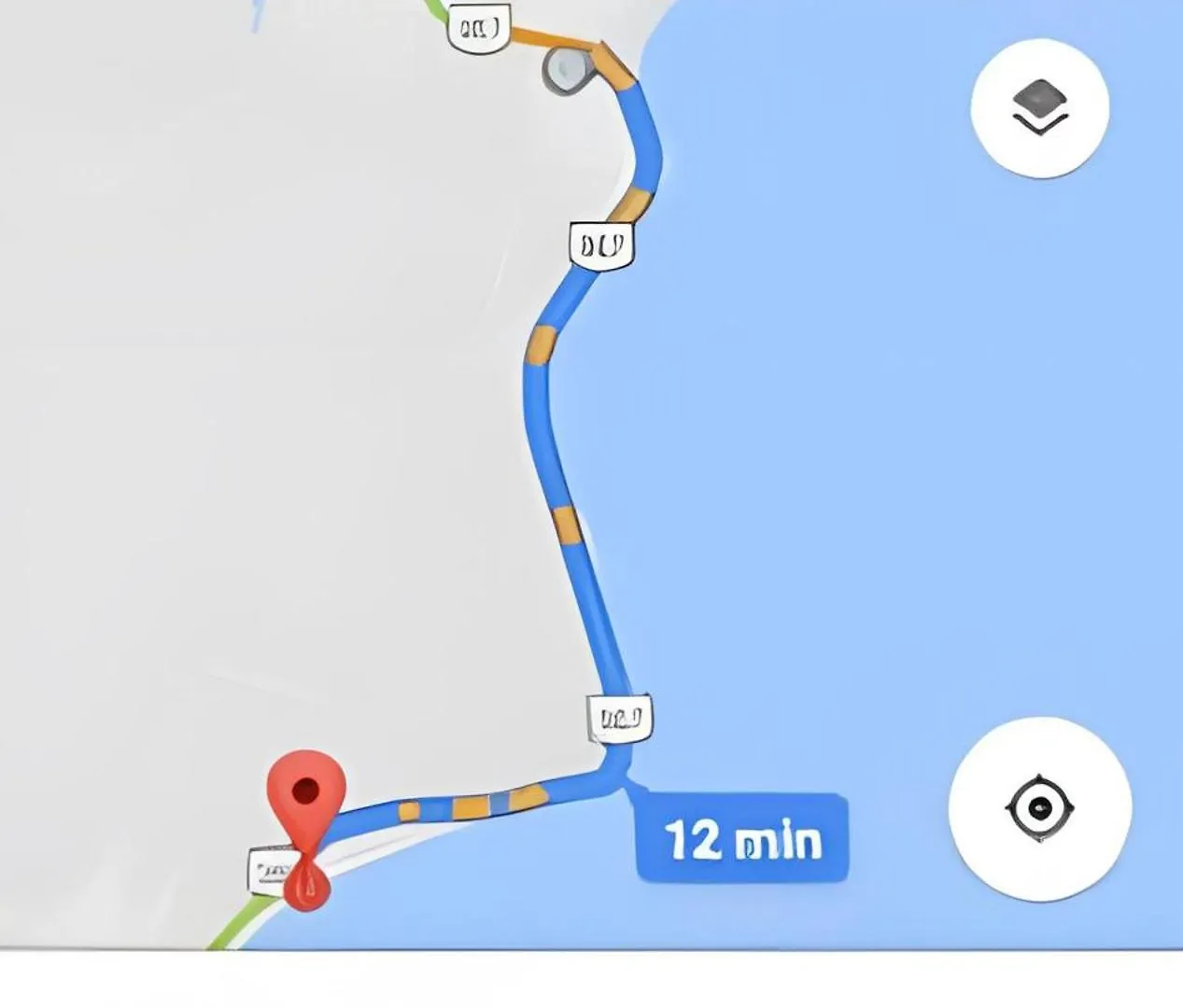Select the 12 min route label
The image size is (1183, 1008).
coord(742,838)
